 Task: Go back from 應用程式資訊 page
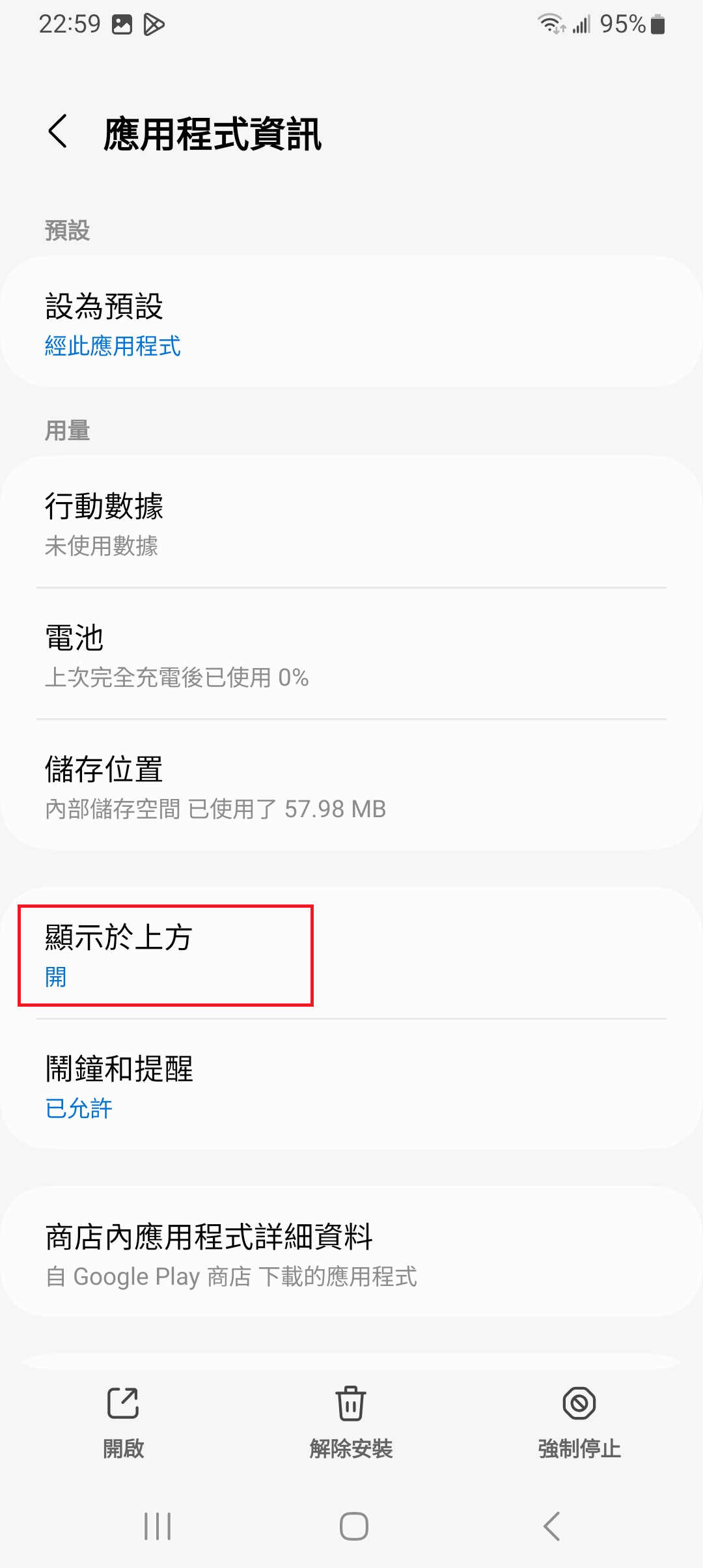pos(58,132)
